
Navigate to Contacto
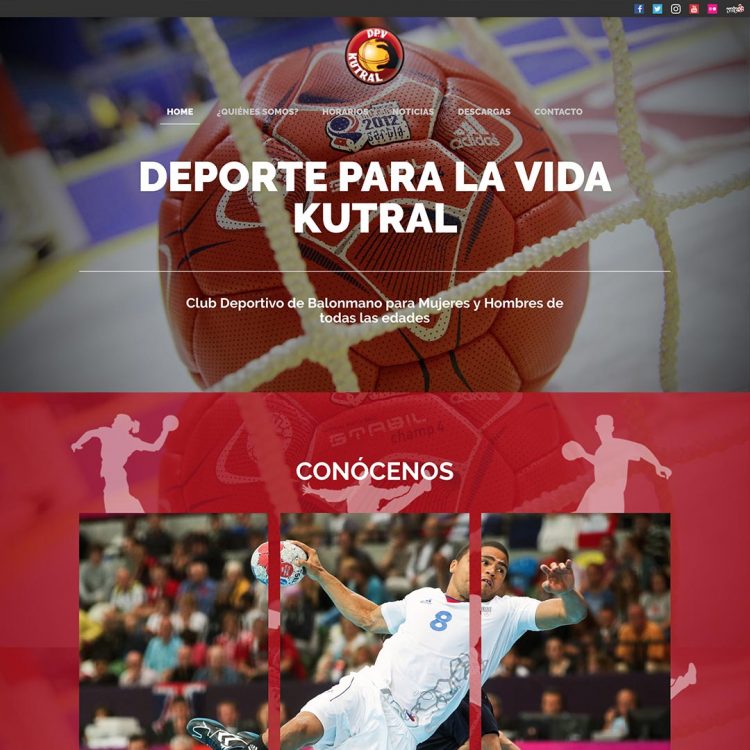click(x=558, y=112)
